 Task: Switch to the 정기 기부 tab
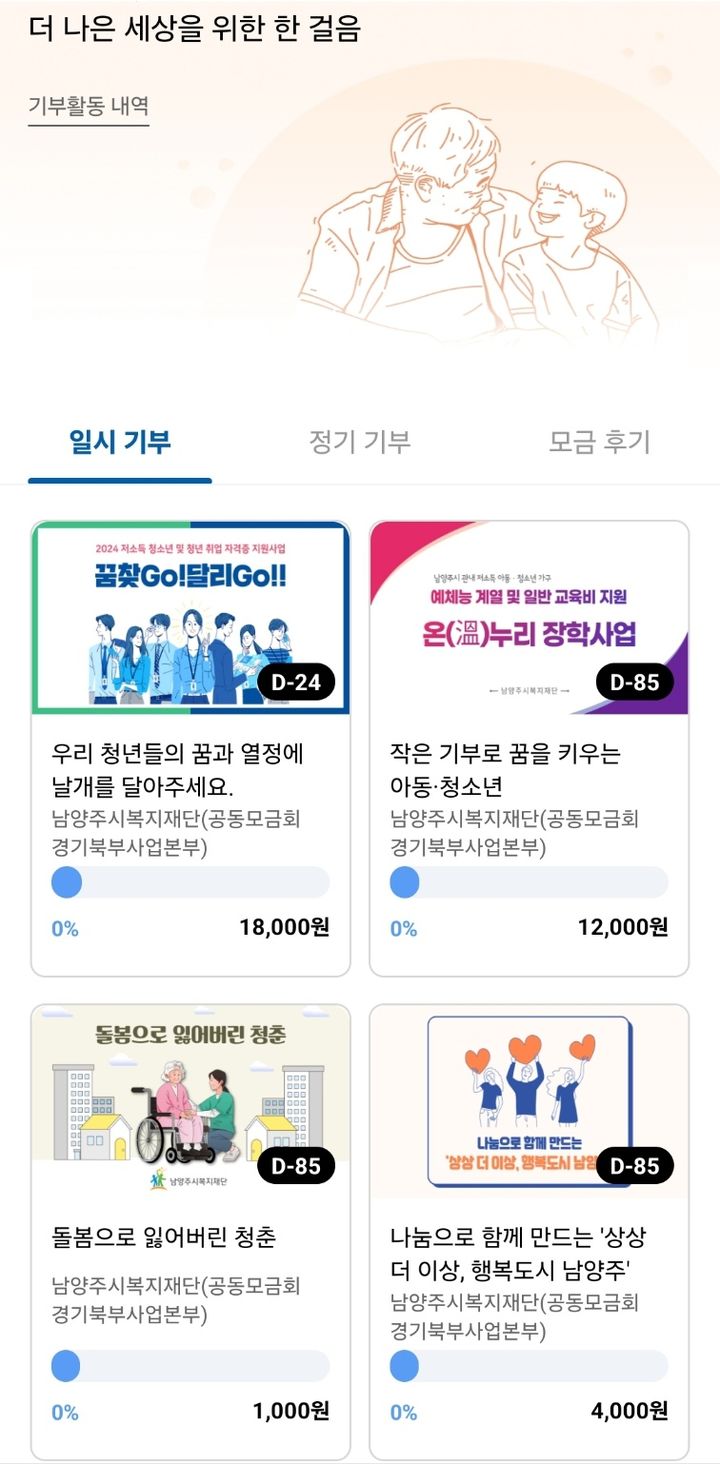pyautogui.click(x=360, y=442)
